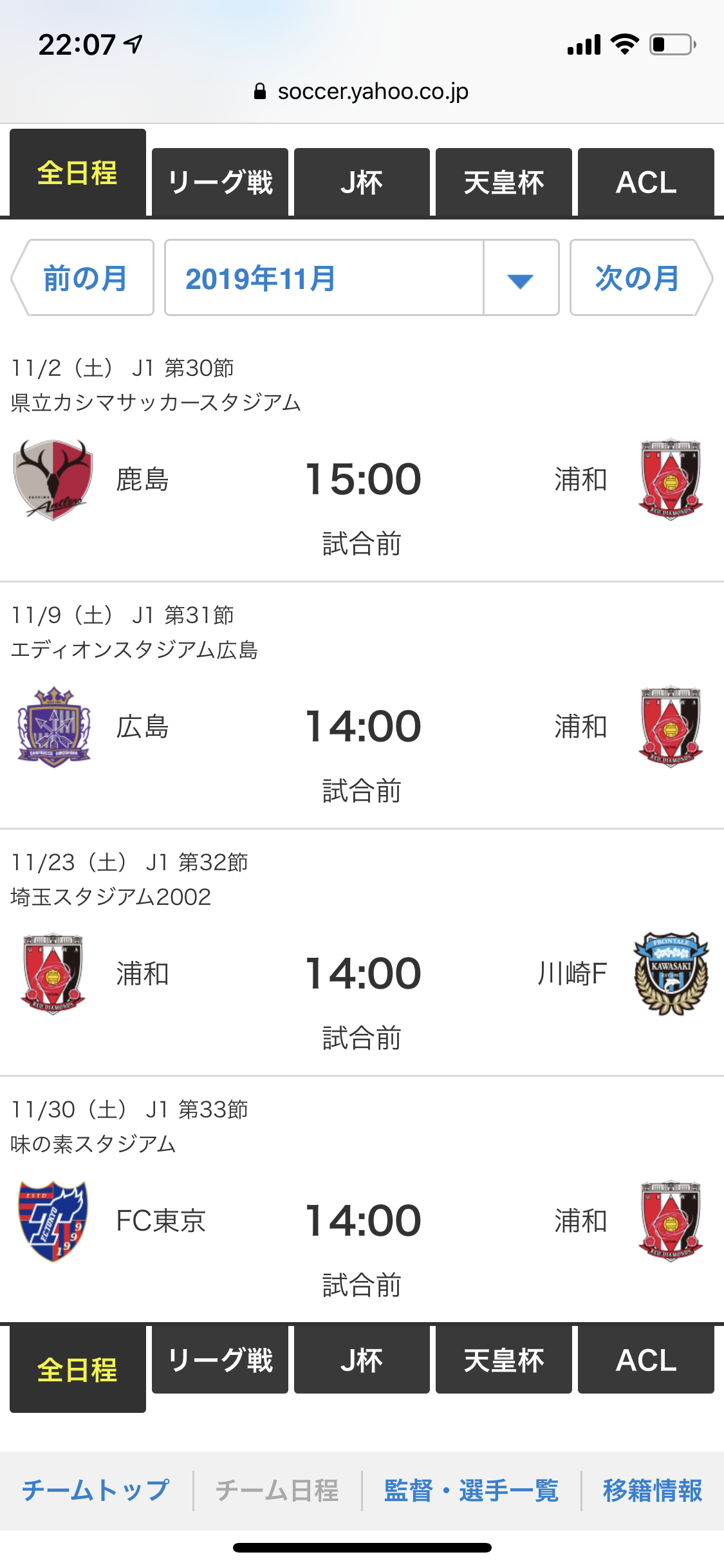Show ACL matches from the top tabs
Image resolution: width=724 pixels, height=1568 pixels.
click(x=646, y=182)
